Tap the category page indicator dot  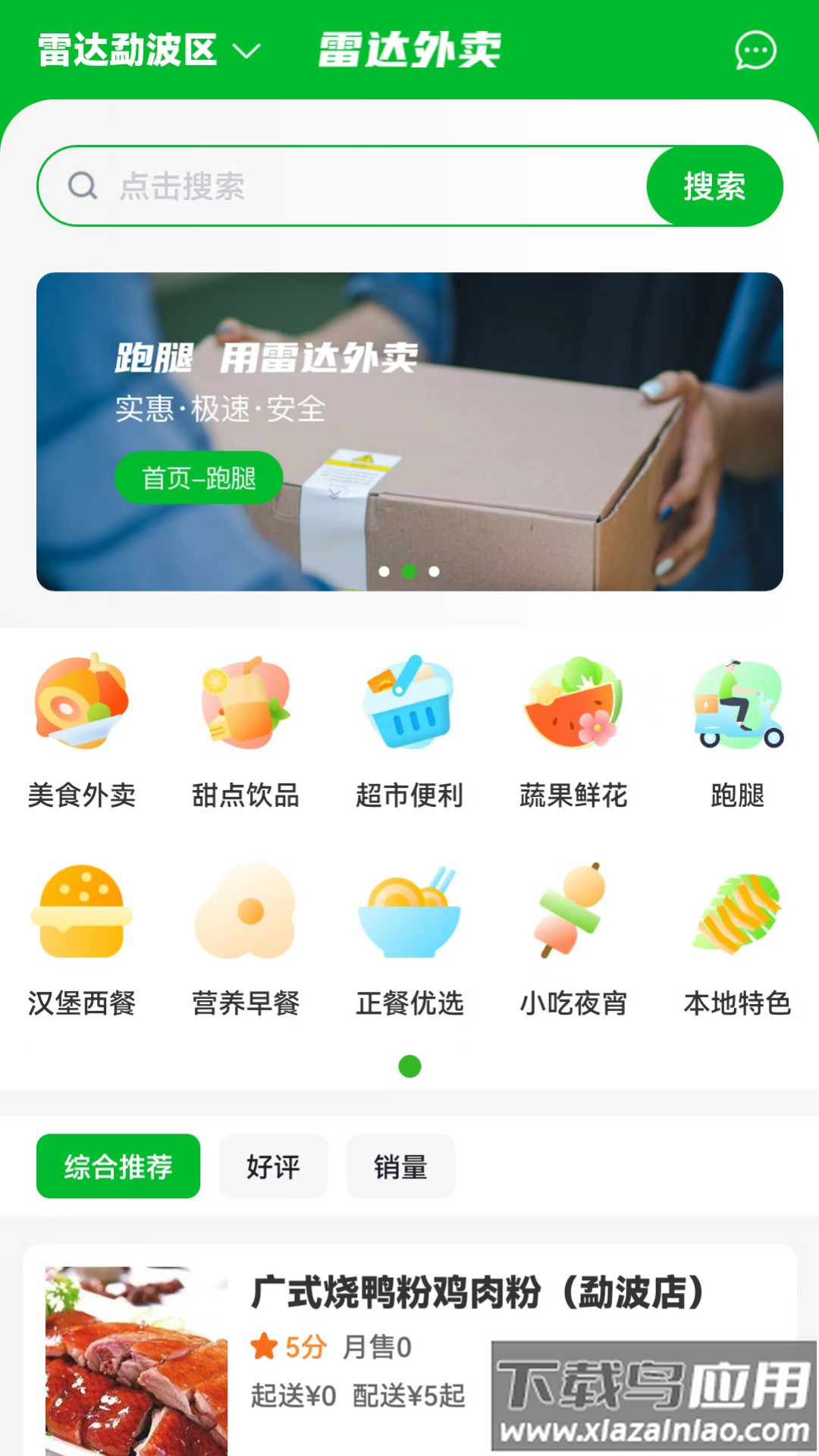409,1068
